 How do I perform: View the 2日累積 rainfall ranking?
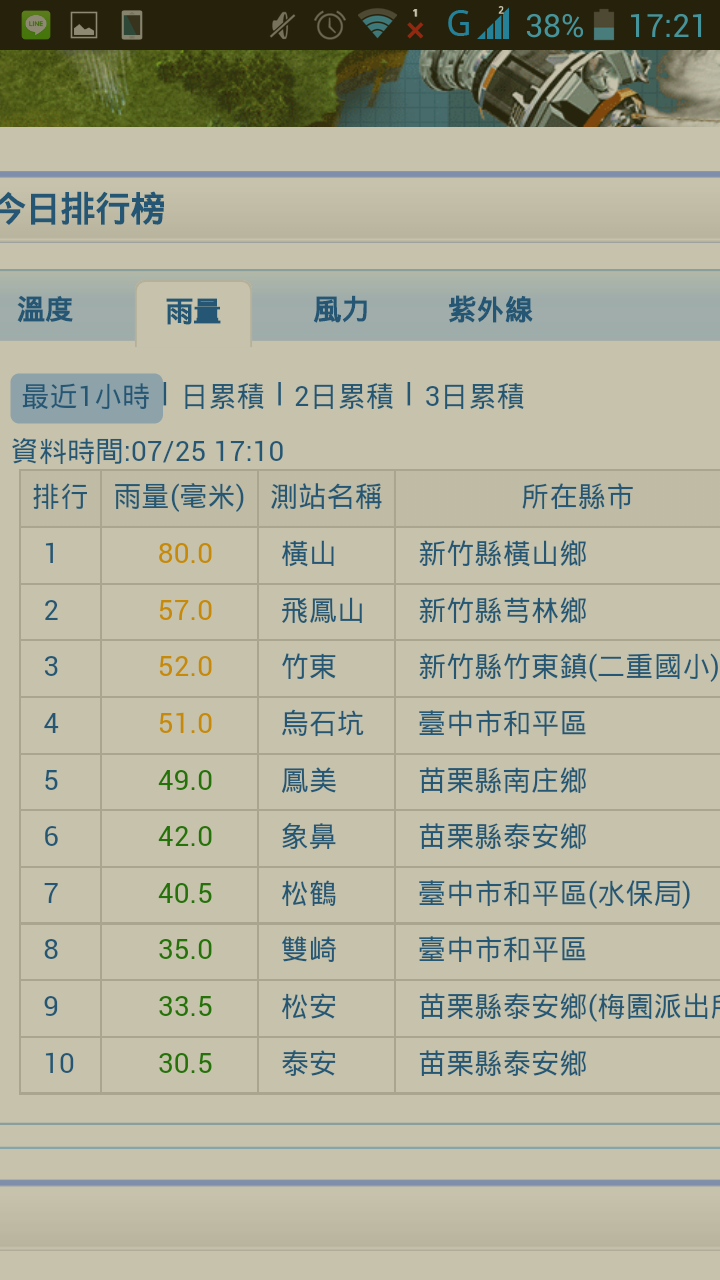[x=344, y=397]
